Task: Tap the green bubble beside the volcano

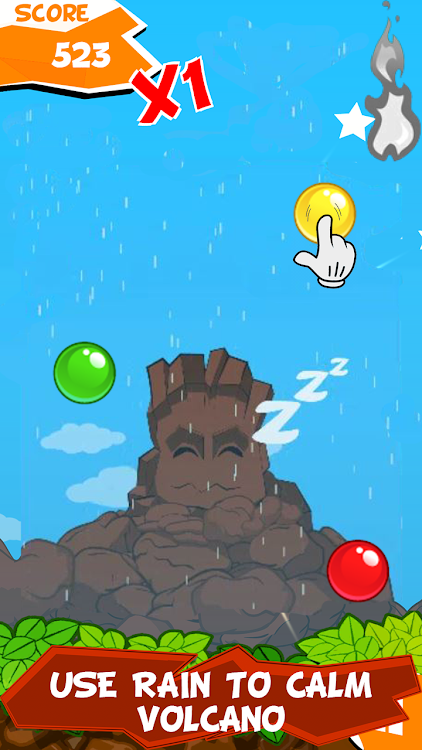Action: [85, 373]
